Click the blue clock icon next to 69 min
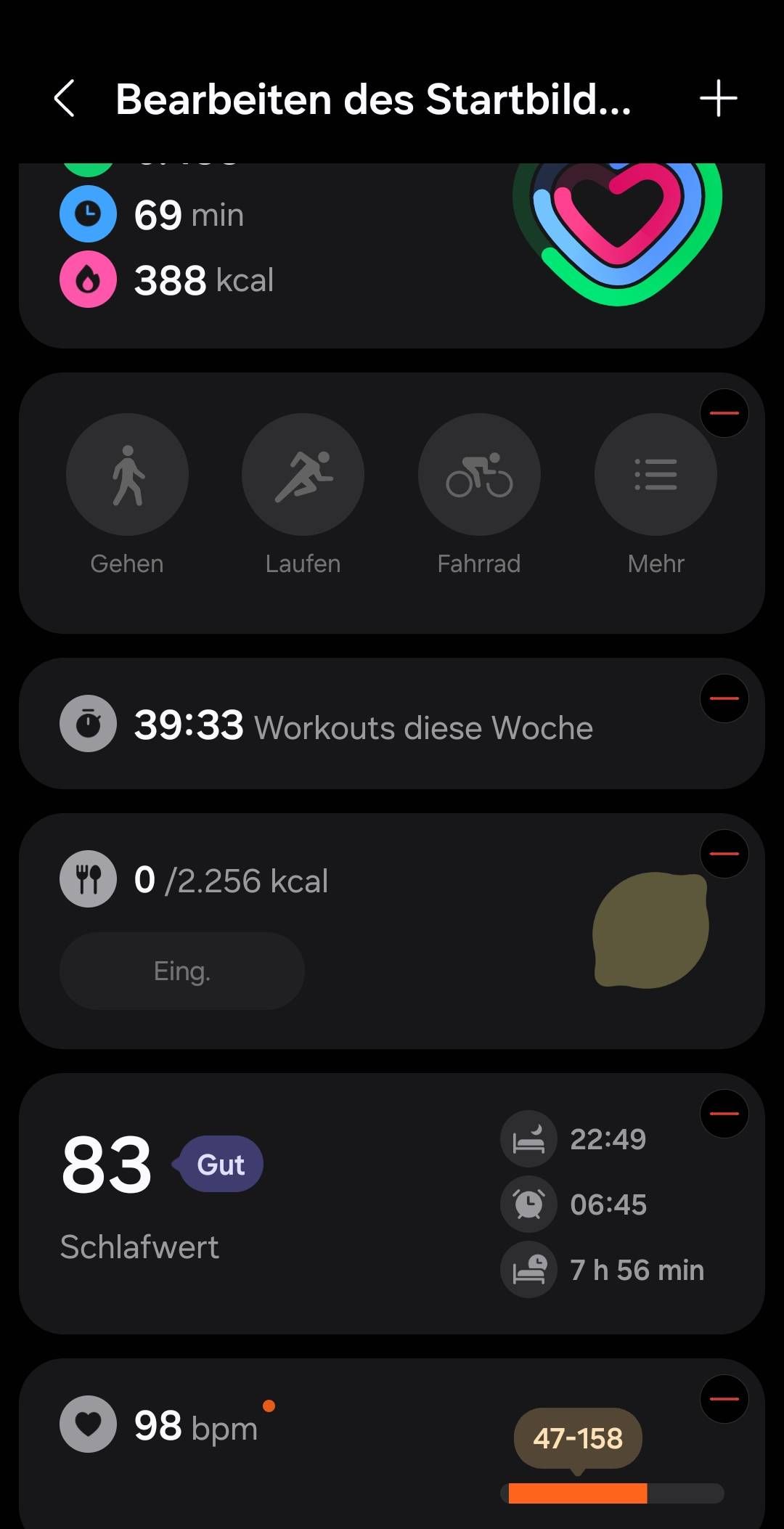This screenshot has width=784, height=1529. coord(87,214)
